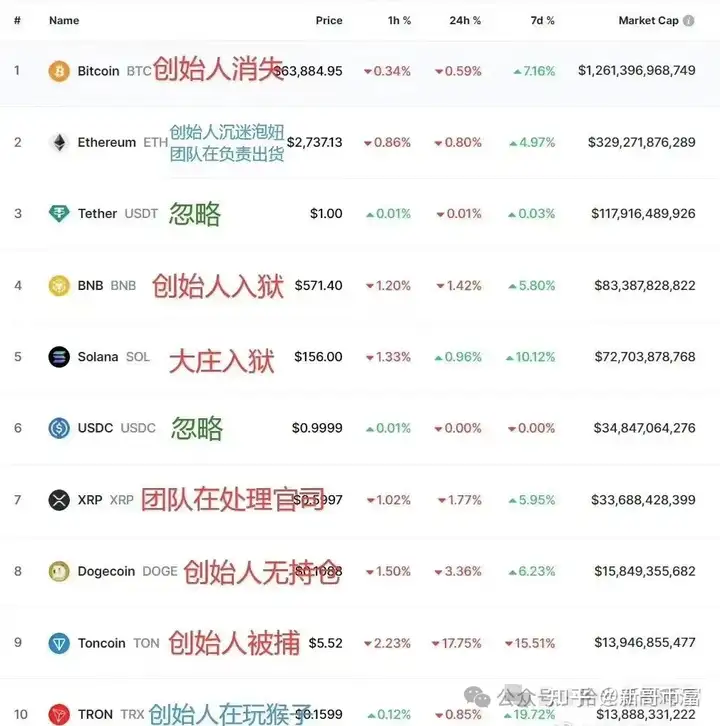Sort the list by 1h % column
This screenshot has height=726, width=720.
pos(397,20)
